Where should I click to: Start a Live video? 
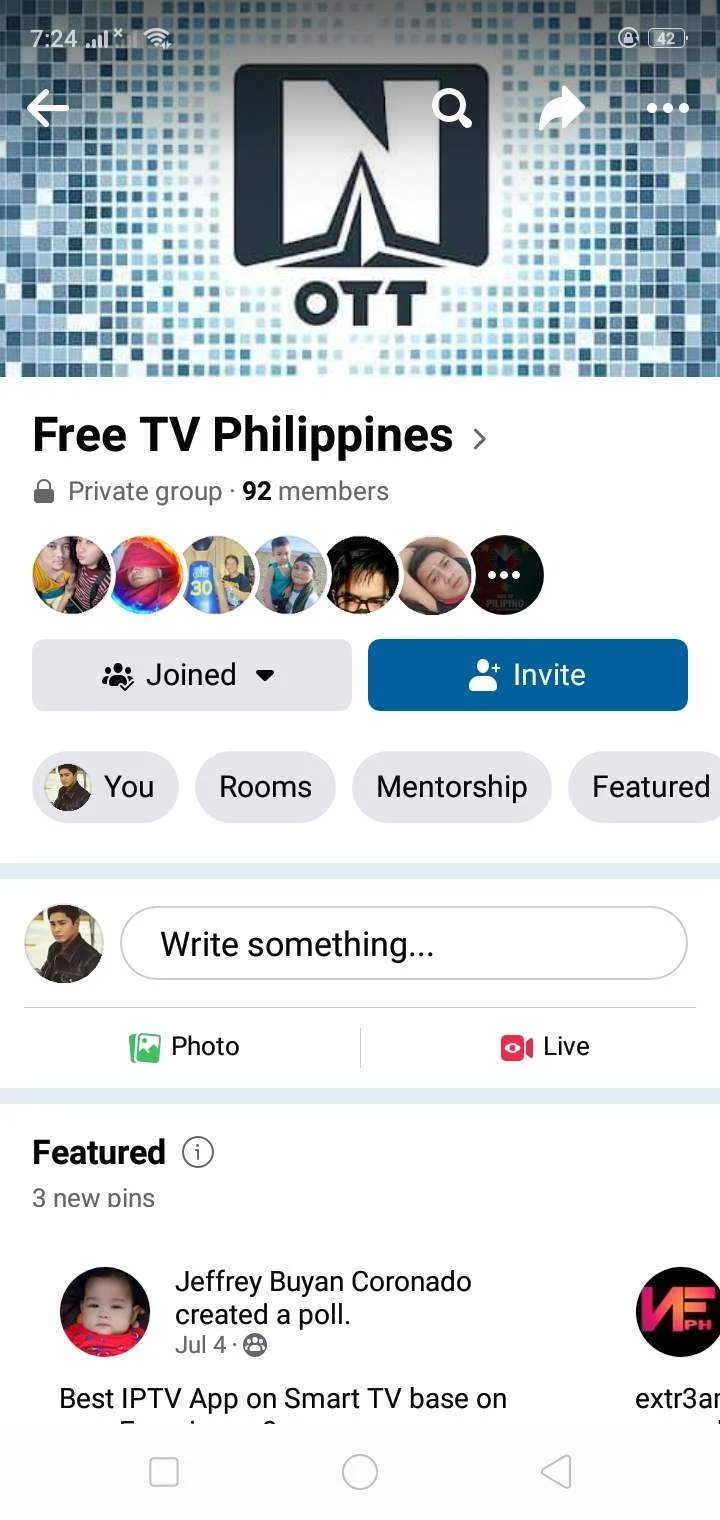pos(545,1047)
